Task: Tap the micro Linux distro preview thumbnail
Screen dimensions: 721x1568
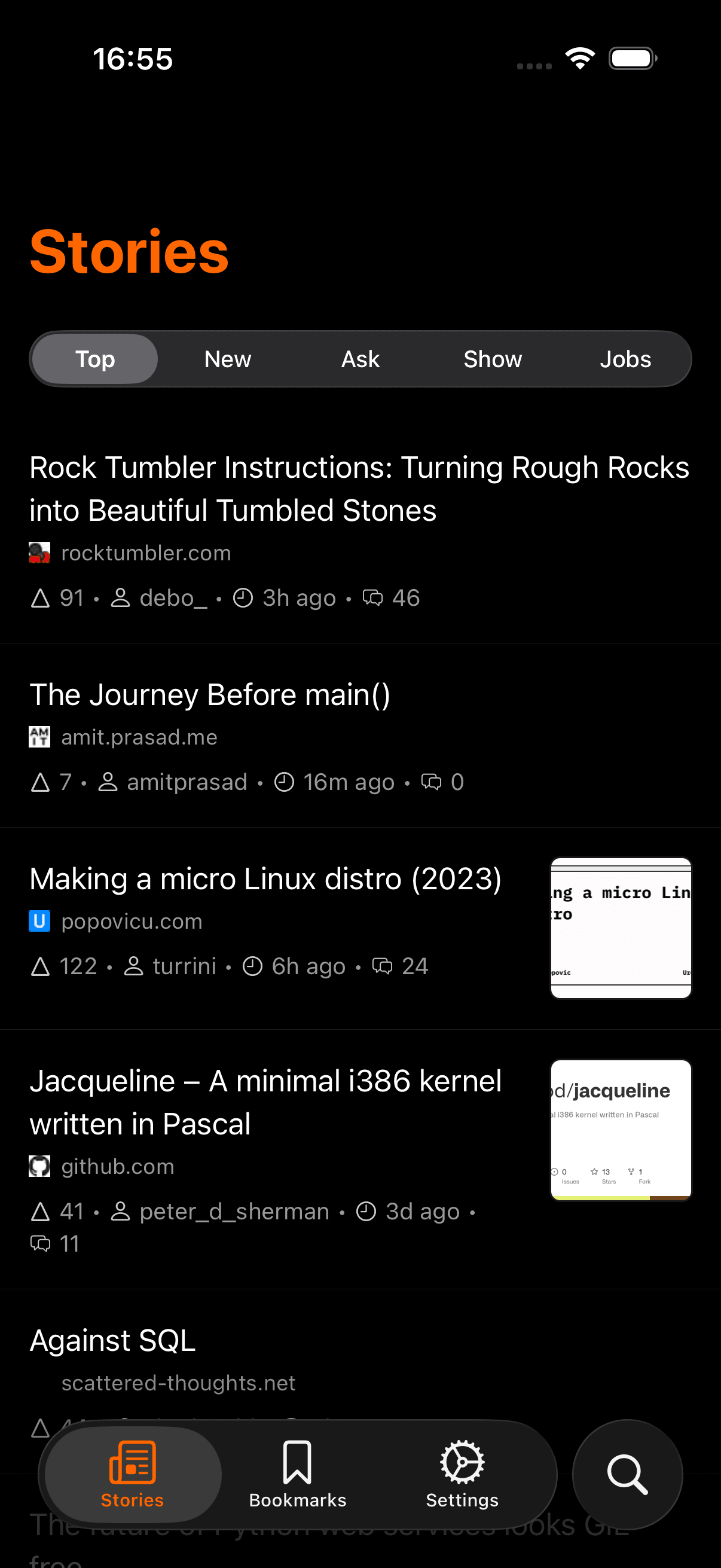Action: pos(621,928)
